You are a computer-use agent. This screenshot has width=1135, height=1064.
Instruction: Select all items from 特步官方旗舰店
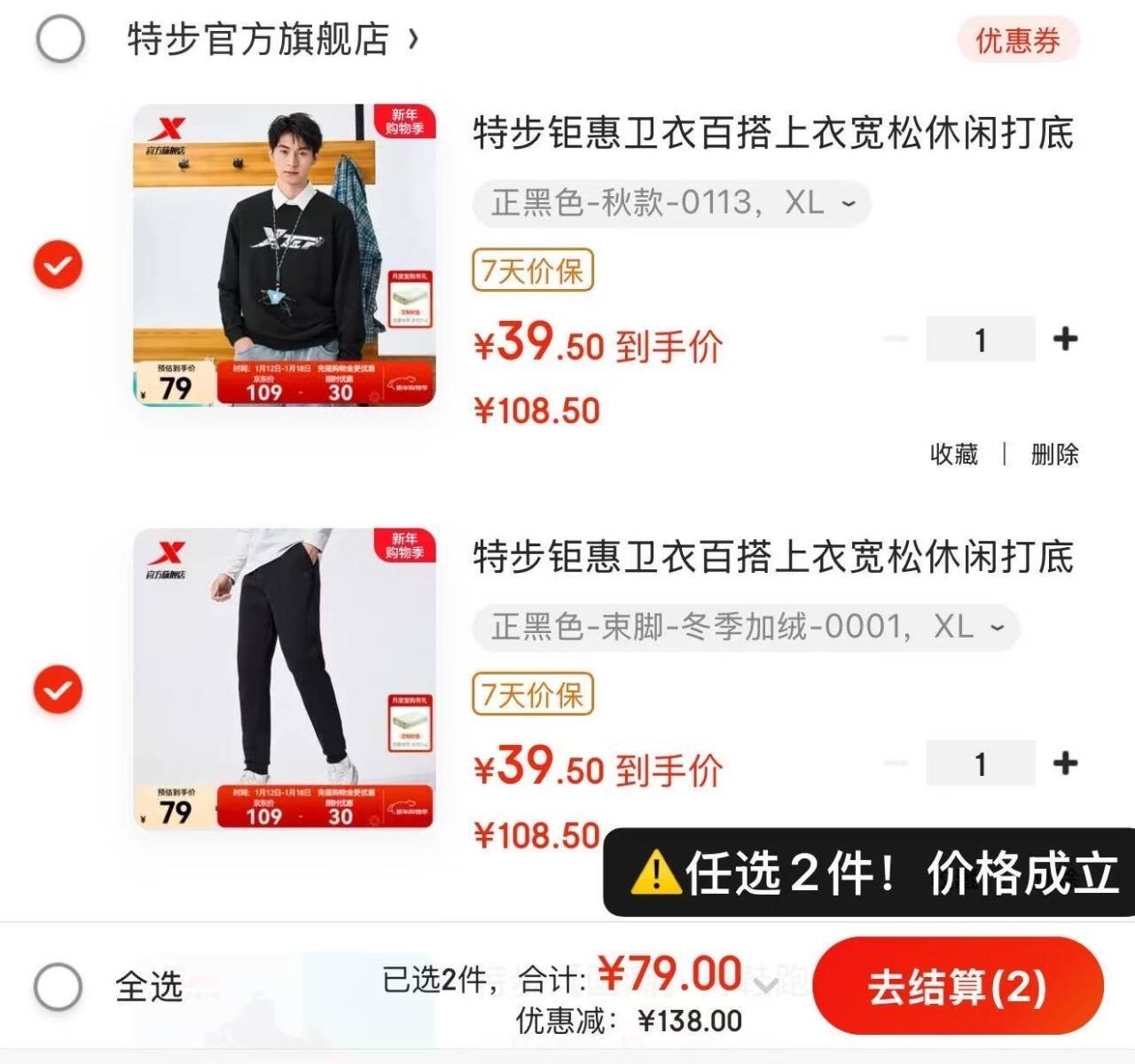59,40
